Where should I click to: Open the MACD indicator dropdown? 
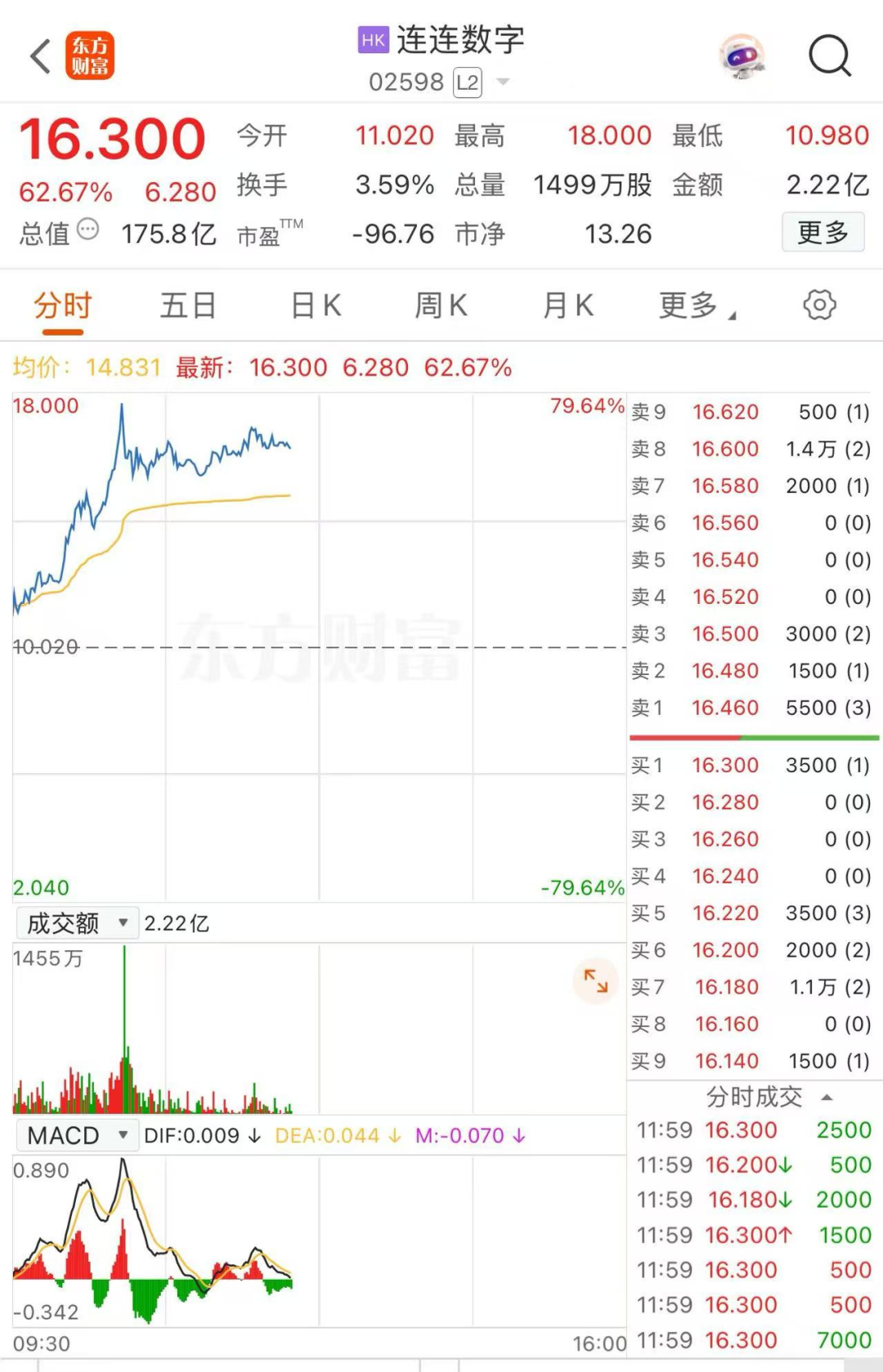tap(76, 1135)
